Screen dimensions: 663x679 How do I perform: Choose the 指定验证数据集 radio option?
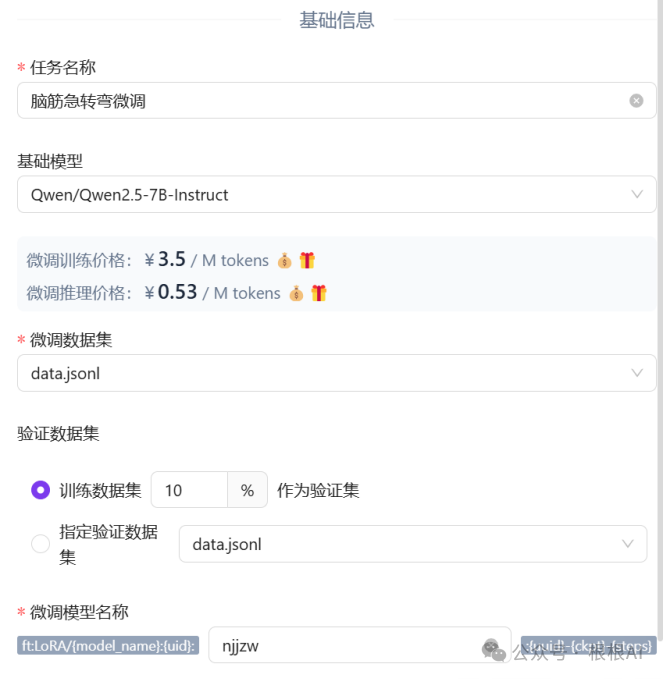pyautogui.click(x=41, y=544)
